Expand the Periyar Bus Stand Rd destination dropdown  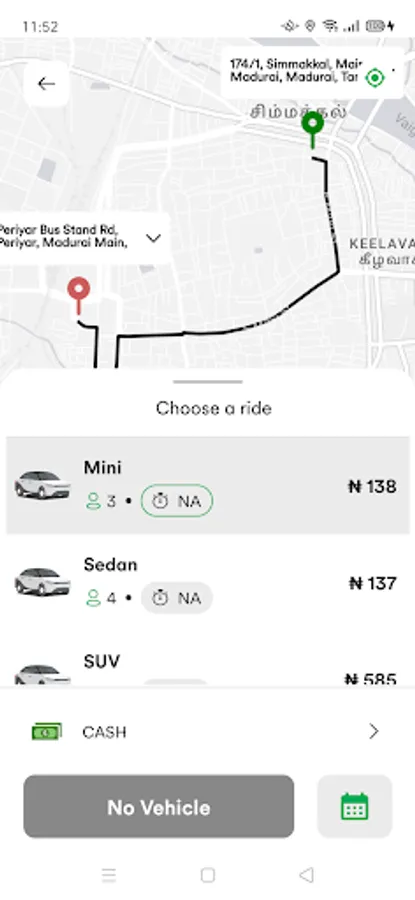coord(85,238)
